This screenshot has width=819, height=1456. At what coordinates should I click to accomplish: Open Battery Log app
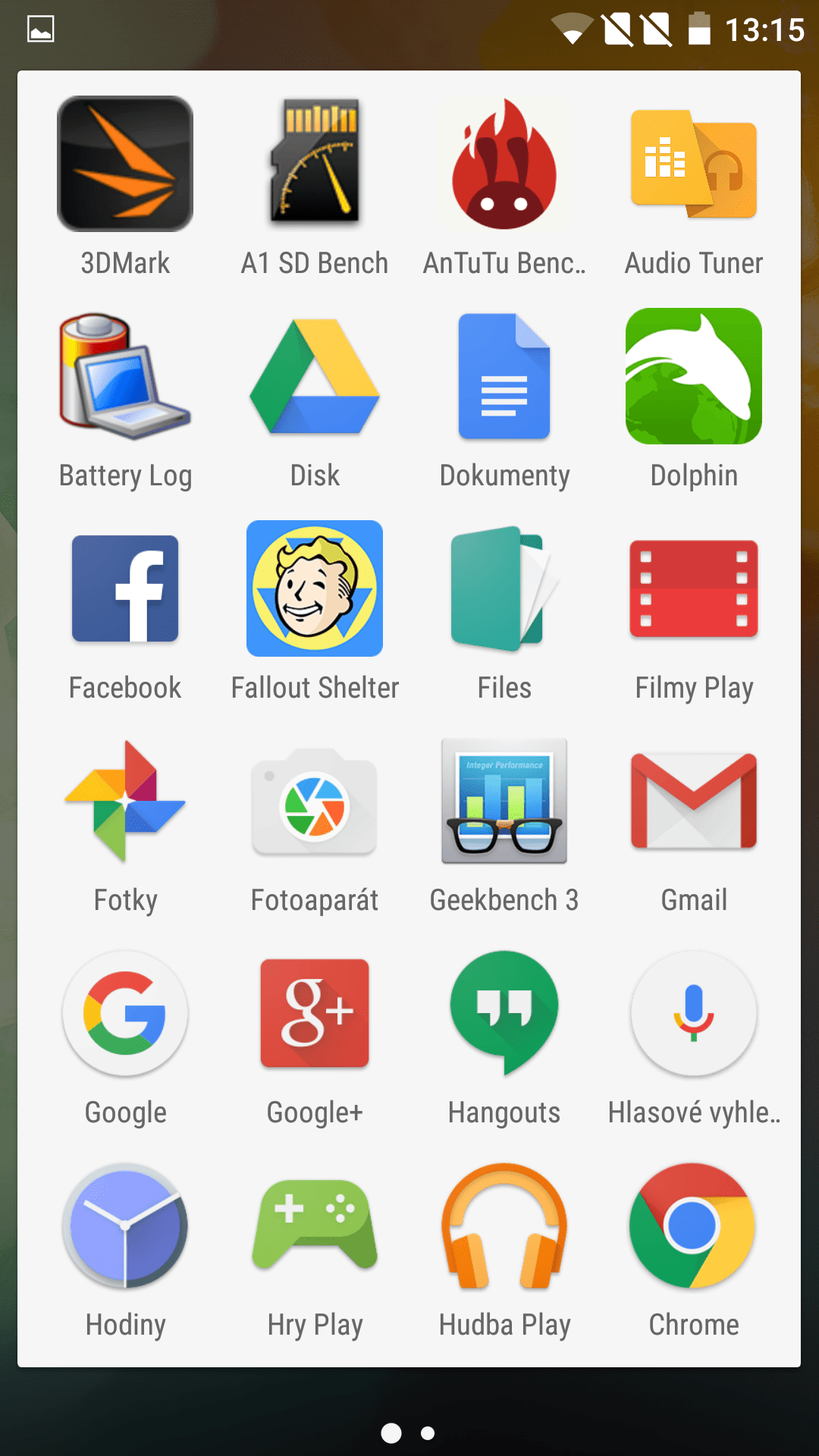[125, 376]
